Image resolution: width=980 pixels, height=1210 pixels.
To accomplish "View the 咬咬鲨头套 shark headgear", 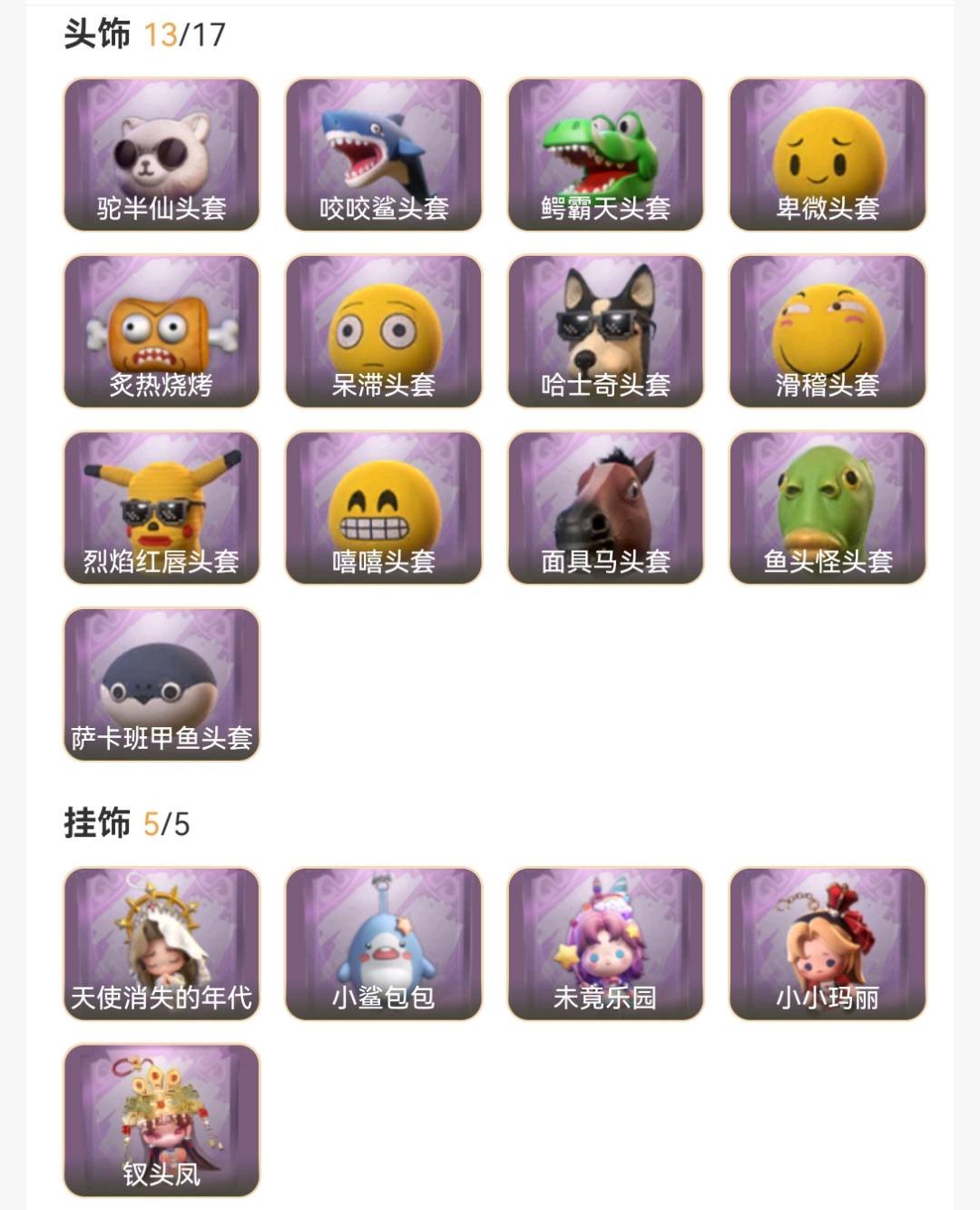I will pos(384,154).
